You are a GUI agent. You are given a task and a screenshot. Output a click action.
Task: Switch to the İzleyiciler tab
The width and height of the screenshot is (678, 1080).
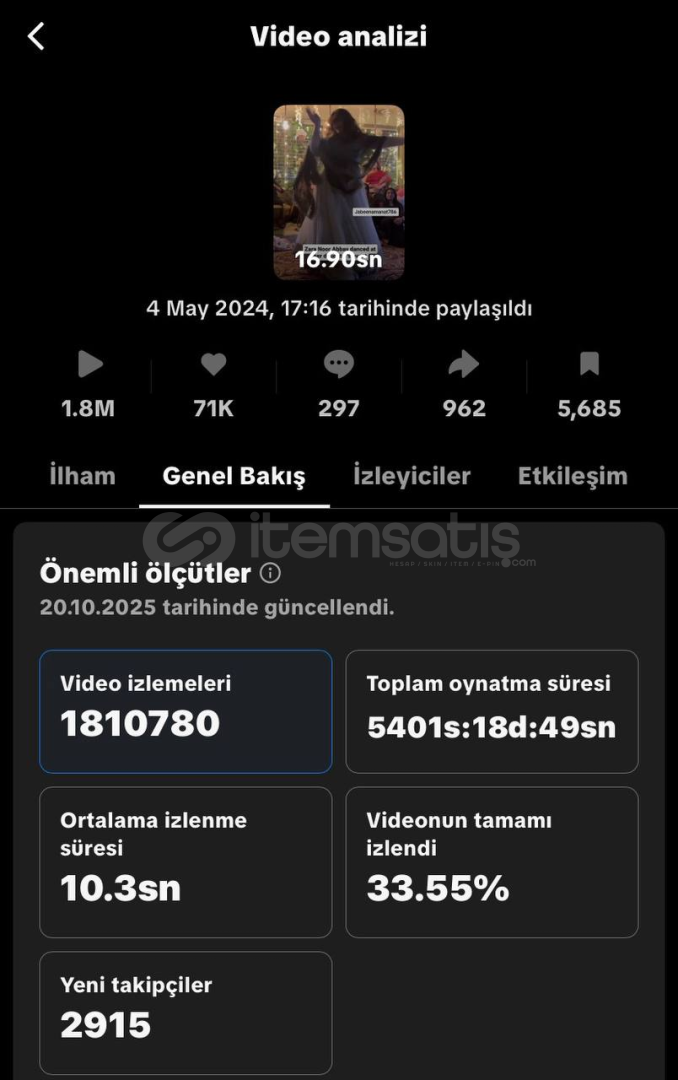(412, 476)
